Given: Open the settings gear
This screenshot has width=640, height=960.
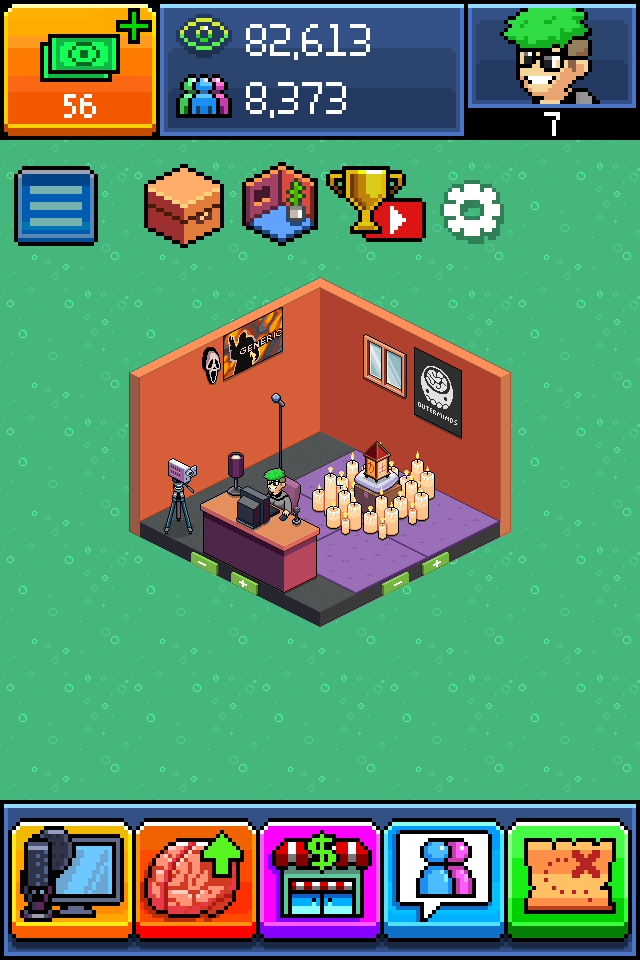Looking at the screenshot, I should tap(472, 209).
